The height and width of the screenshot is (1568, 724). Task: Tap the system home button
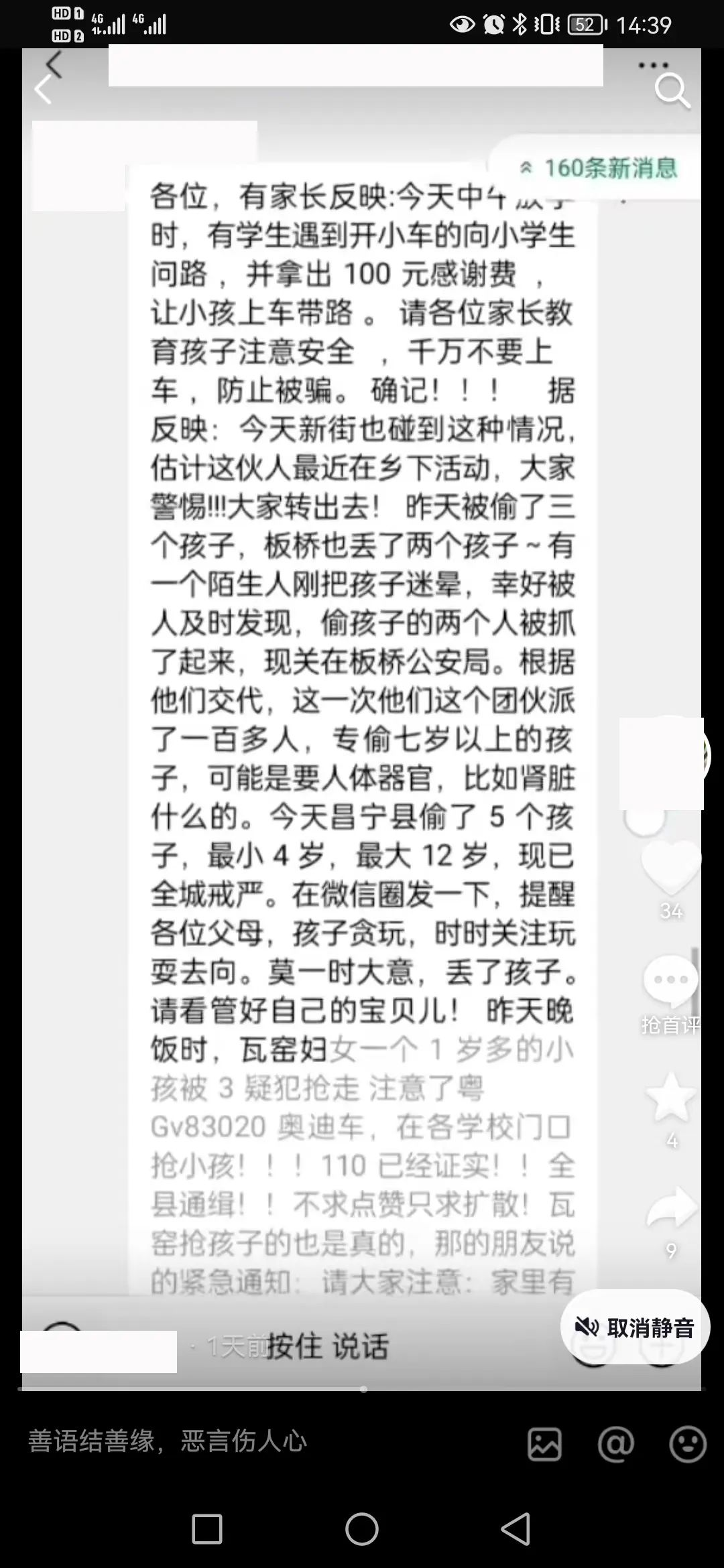coord(362,1529)
